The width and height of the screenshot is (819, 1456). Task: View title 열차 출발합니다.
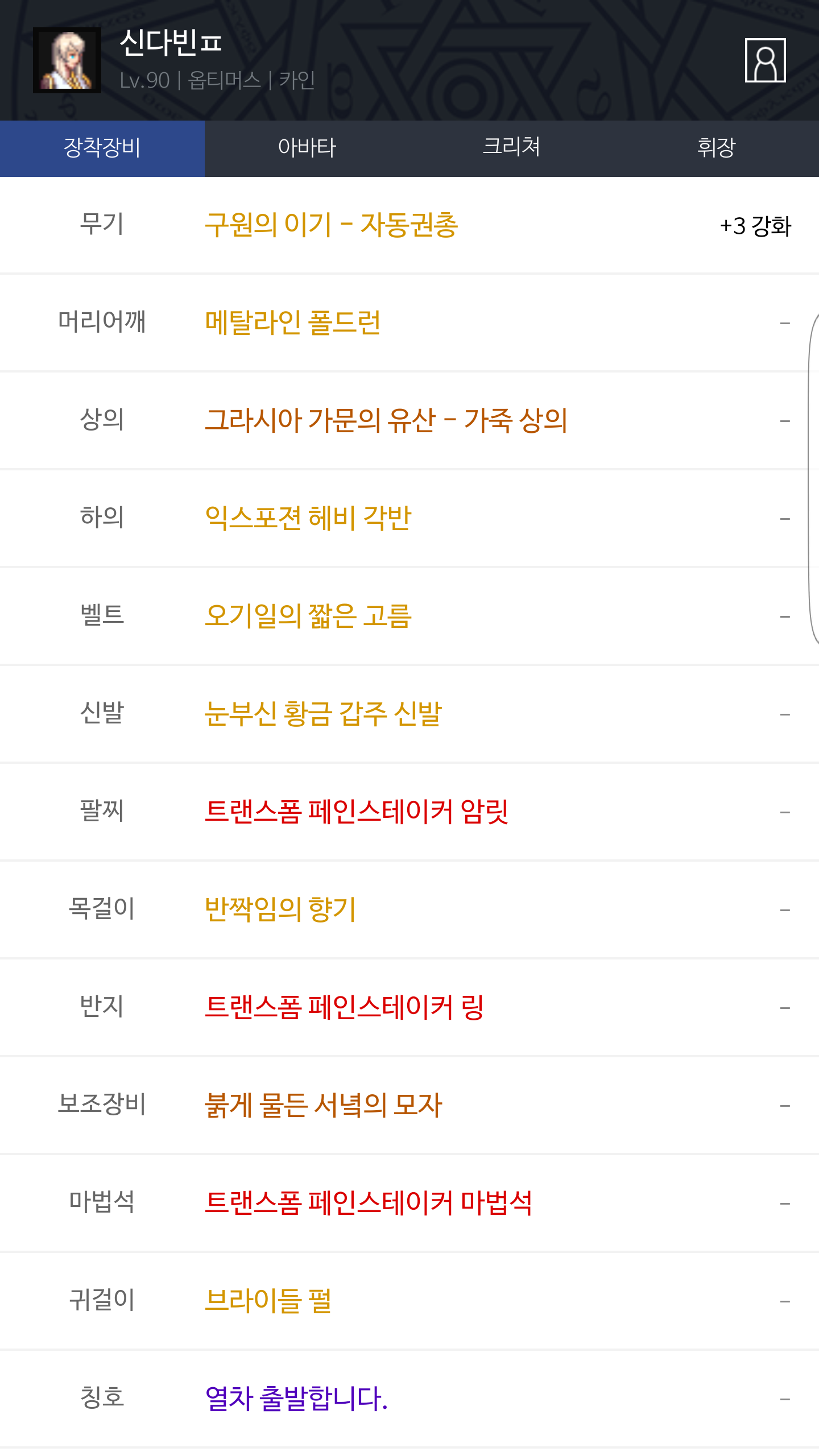tap(296, 1399)
